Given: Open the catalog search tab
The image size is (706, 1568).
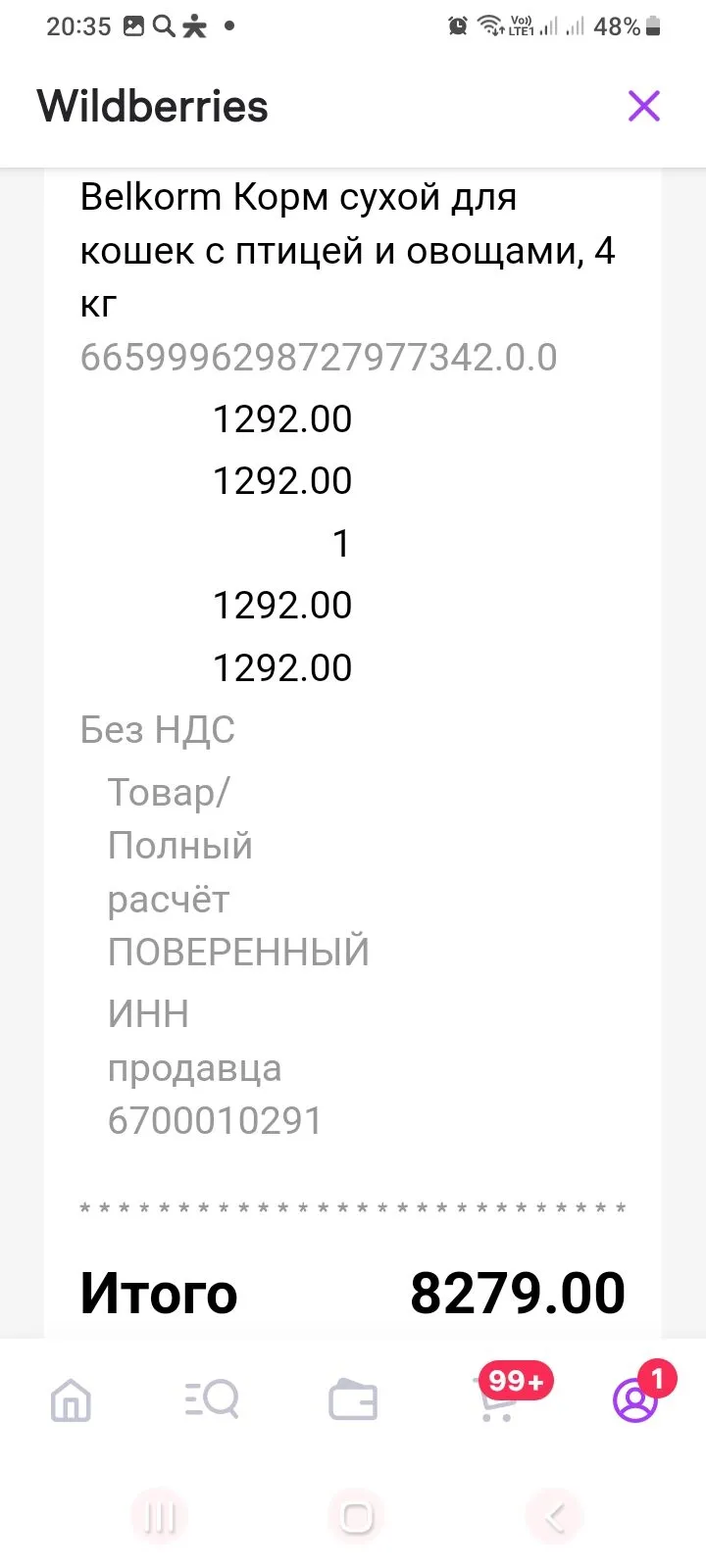Looking at the screenshot, I should tap(212, 1399).
